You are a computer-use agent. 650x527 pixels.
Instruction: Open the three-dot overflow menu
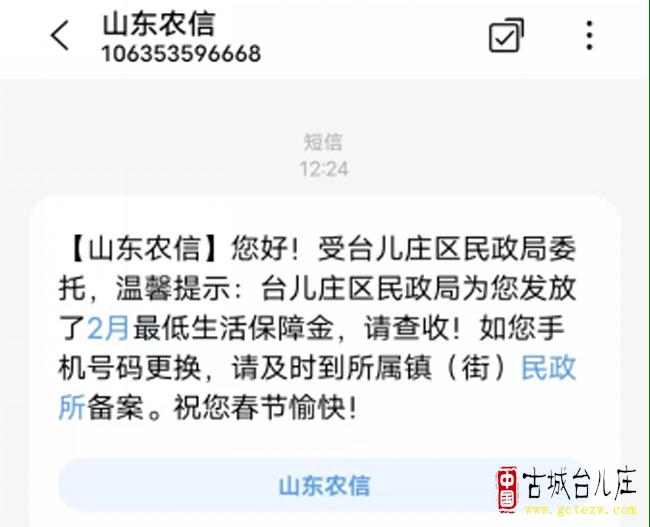tap(590, 36)
